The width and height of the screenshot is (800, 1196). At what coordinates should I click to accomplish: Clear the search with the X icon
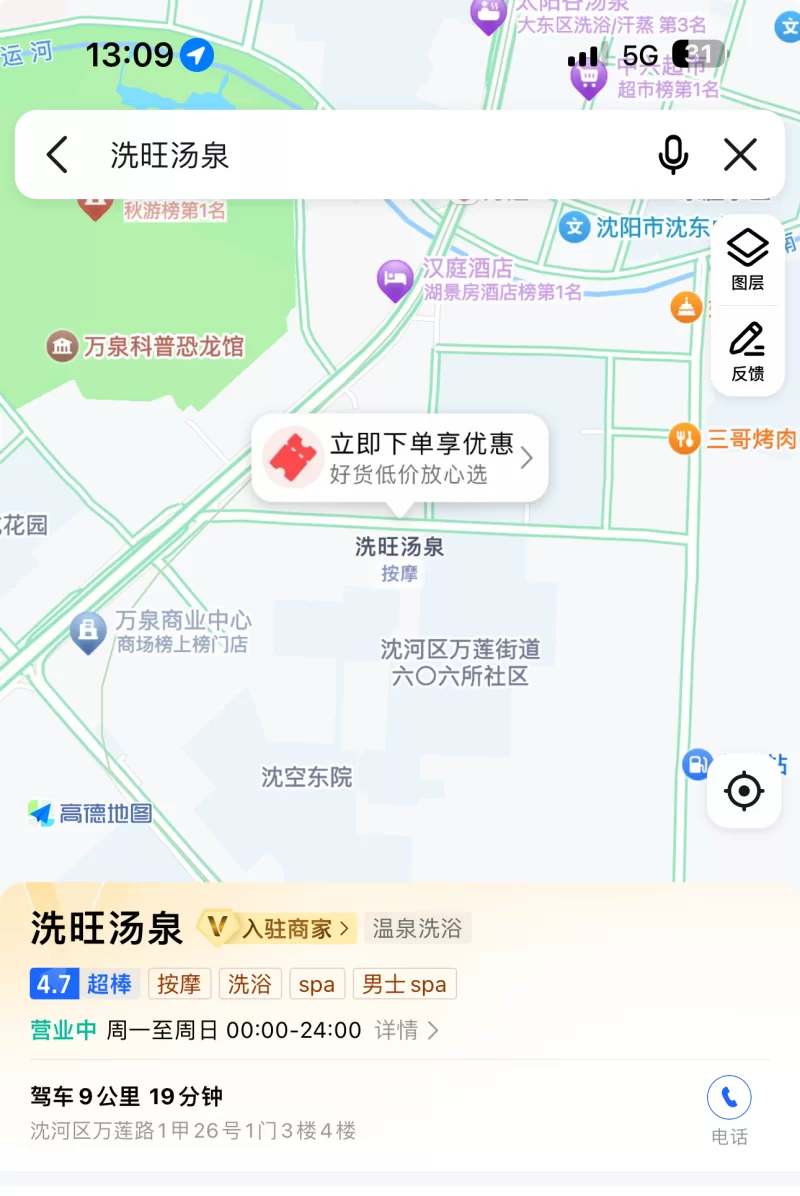pos(740,155)
